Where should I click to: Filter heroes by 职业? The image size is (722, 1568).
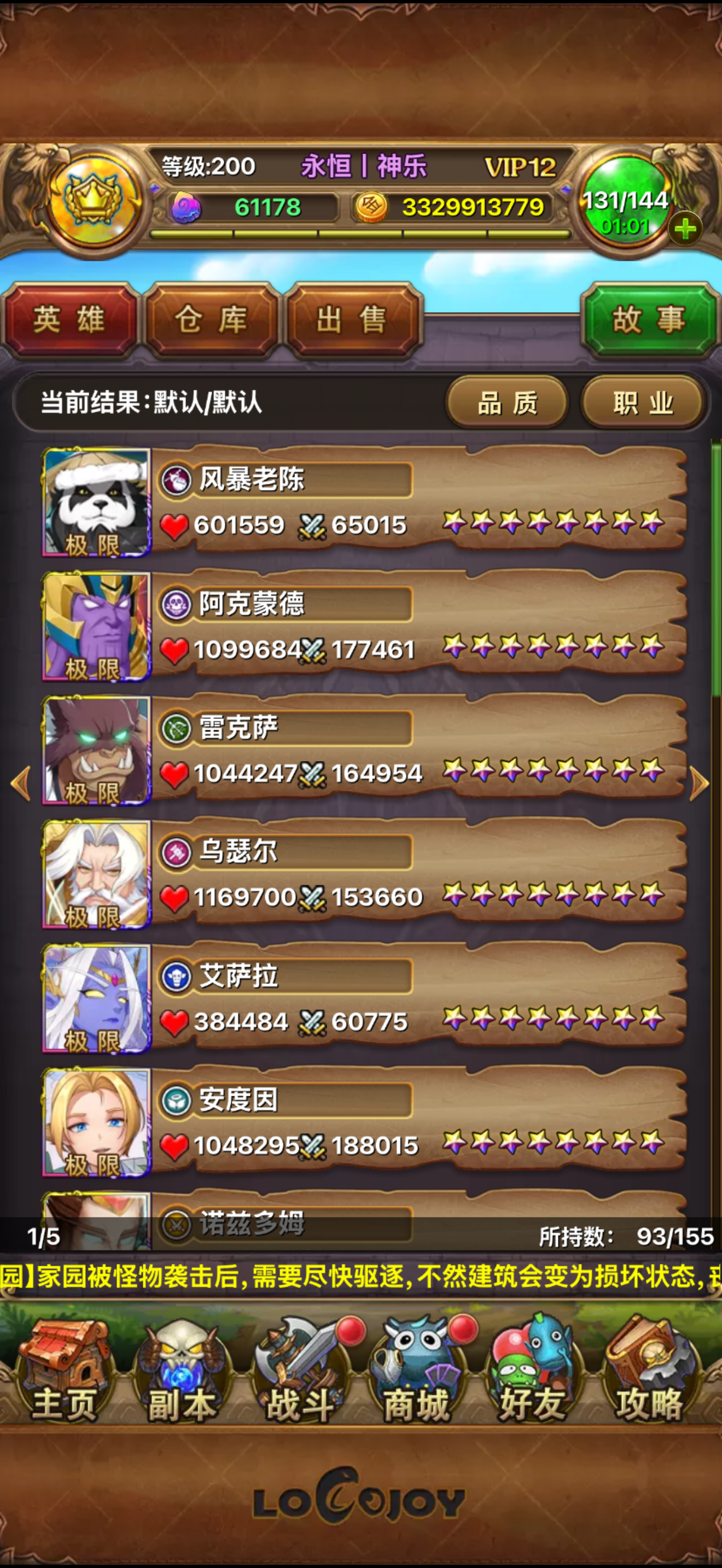[643, 402]
